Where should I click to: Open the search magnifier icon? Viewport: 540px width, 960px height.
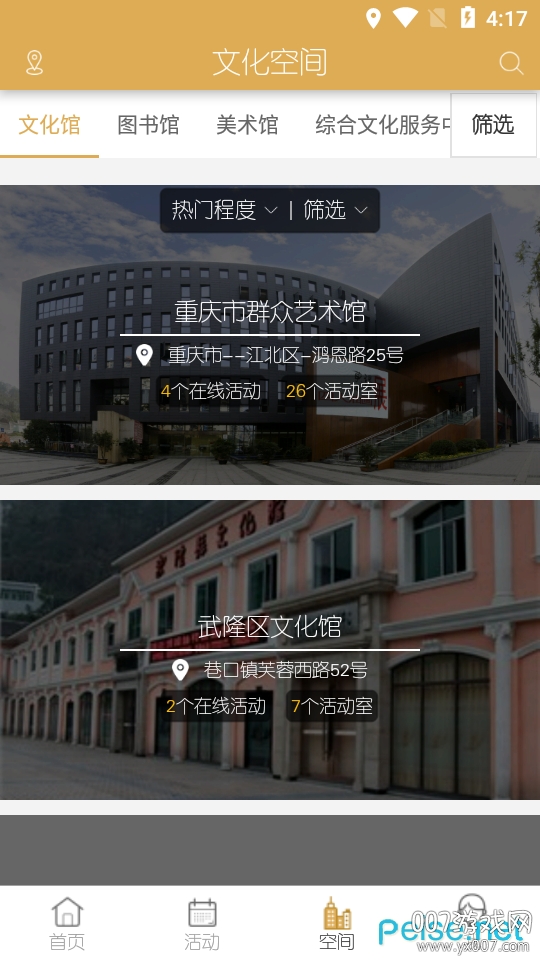pos(511,62)
